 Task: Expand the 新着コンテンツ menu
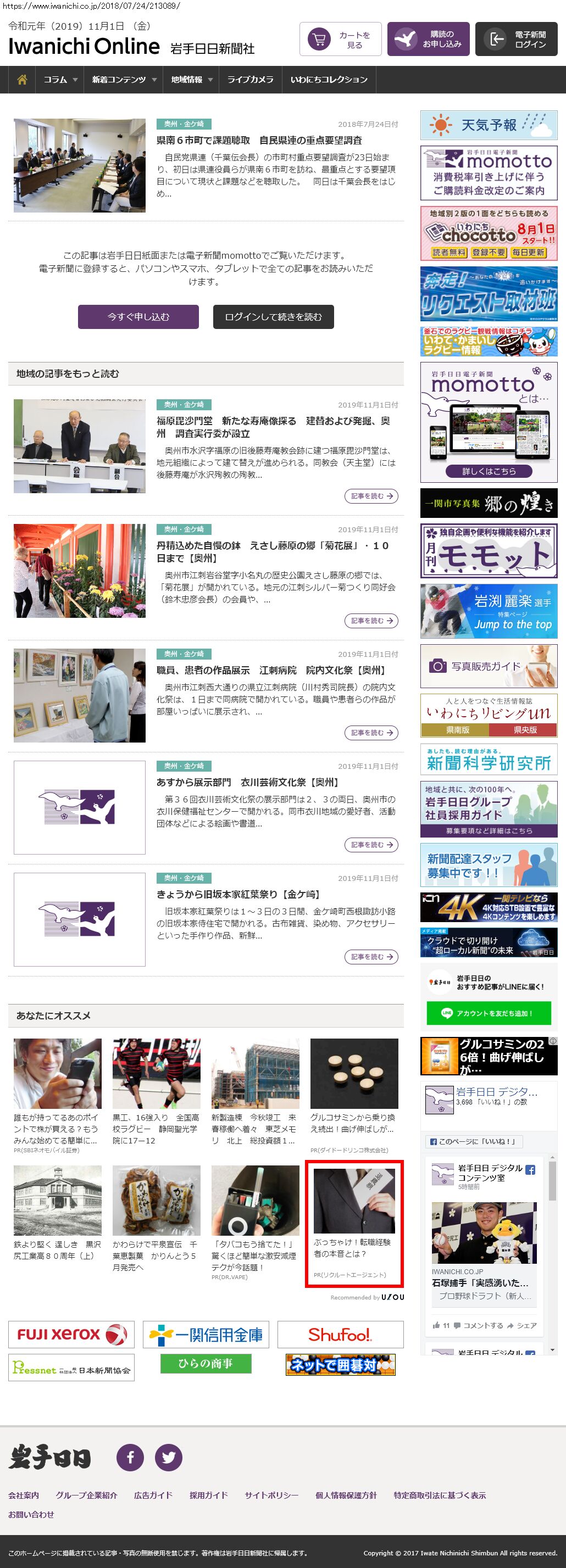click(124, 80)
